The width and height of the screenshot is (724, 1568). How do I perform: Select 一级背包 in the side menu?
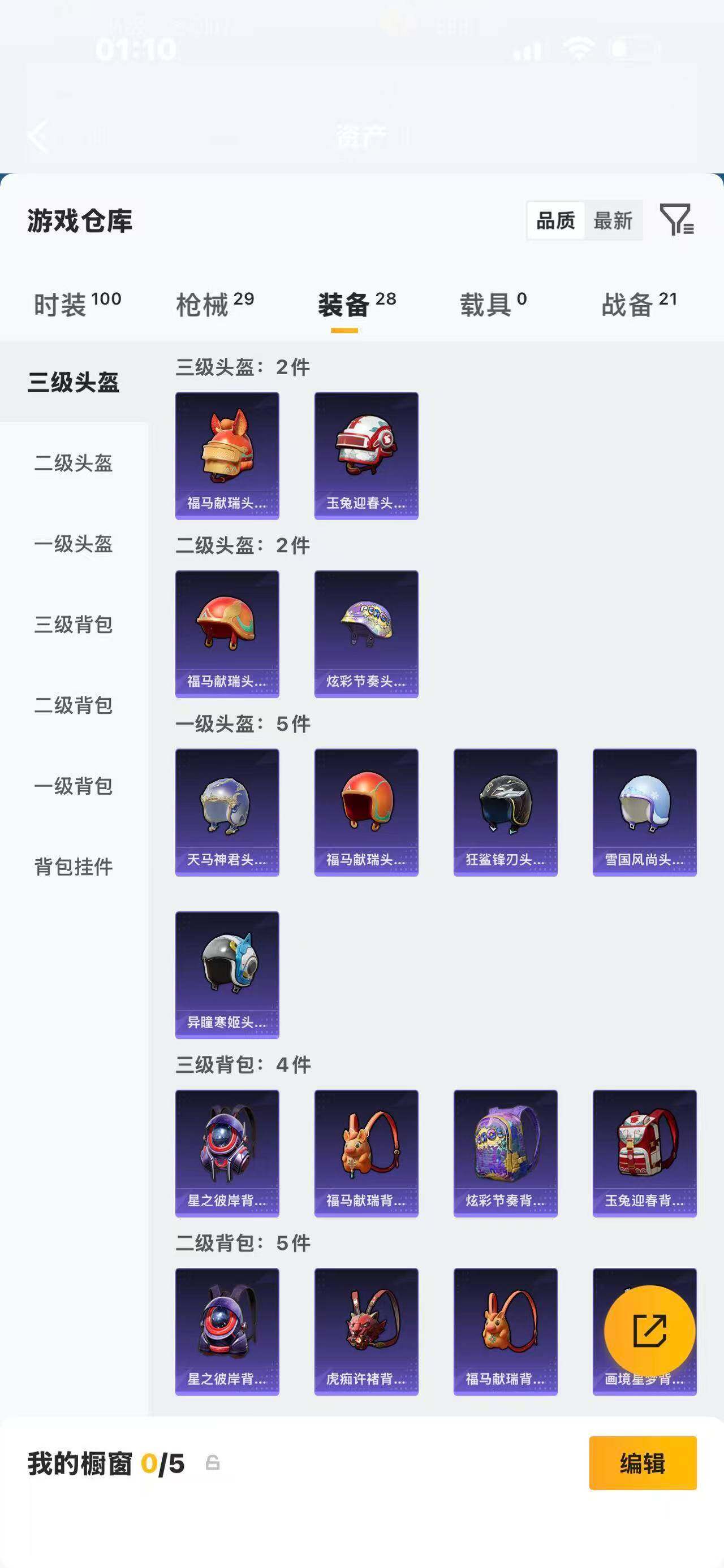tap(74, 786)
